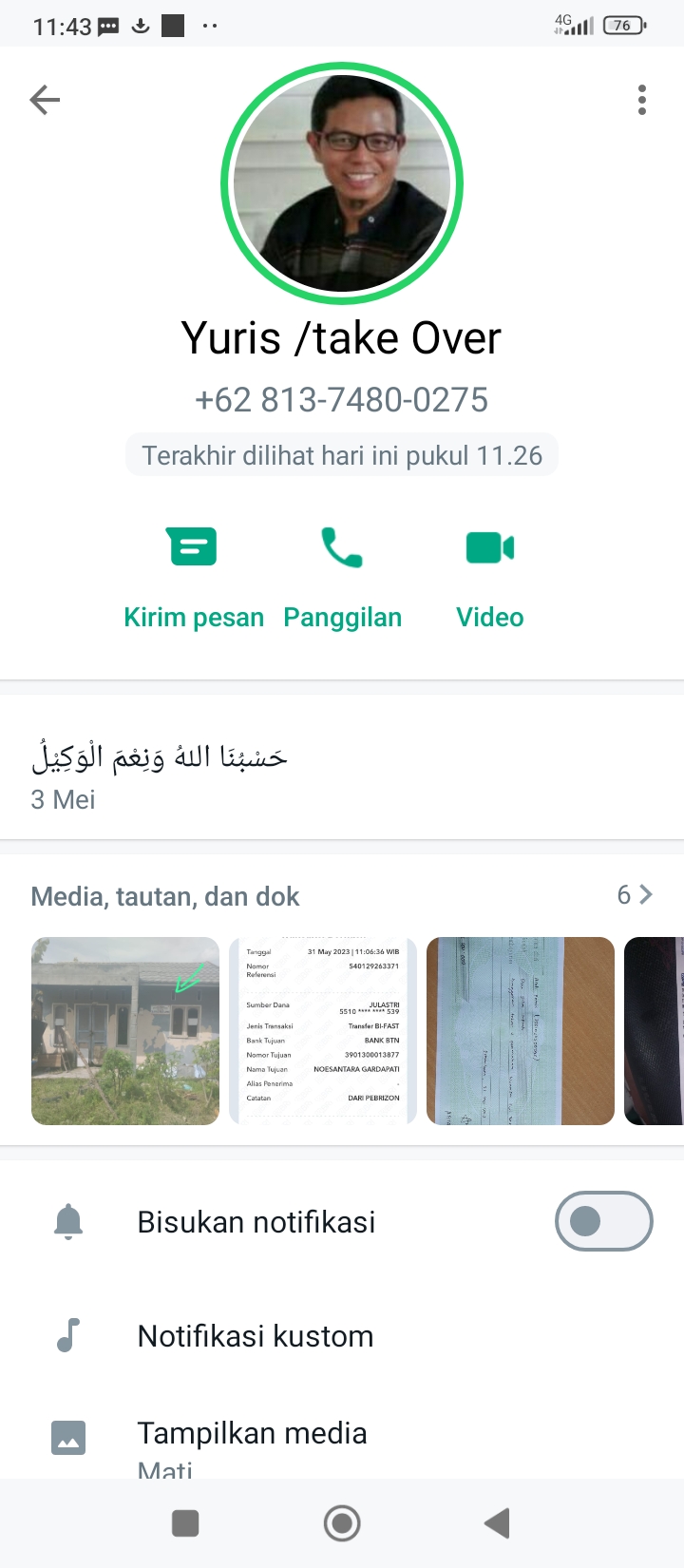
Task: Tap the 6 chevron to view all media
Action: 645,894
